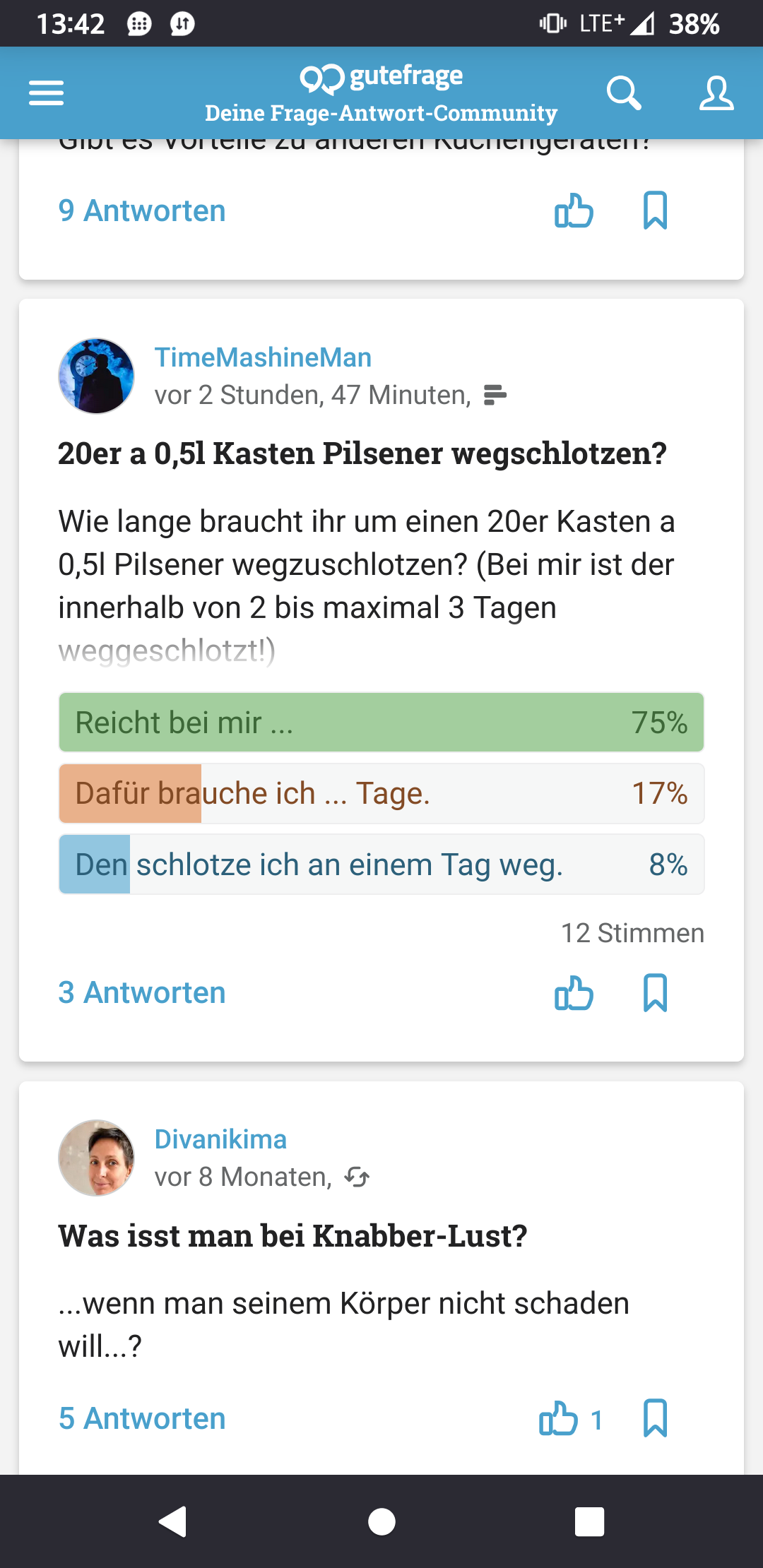Open the user profile icon
This screenshot has height=1568, width=763.
[x=716, y=93]
